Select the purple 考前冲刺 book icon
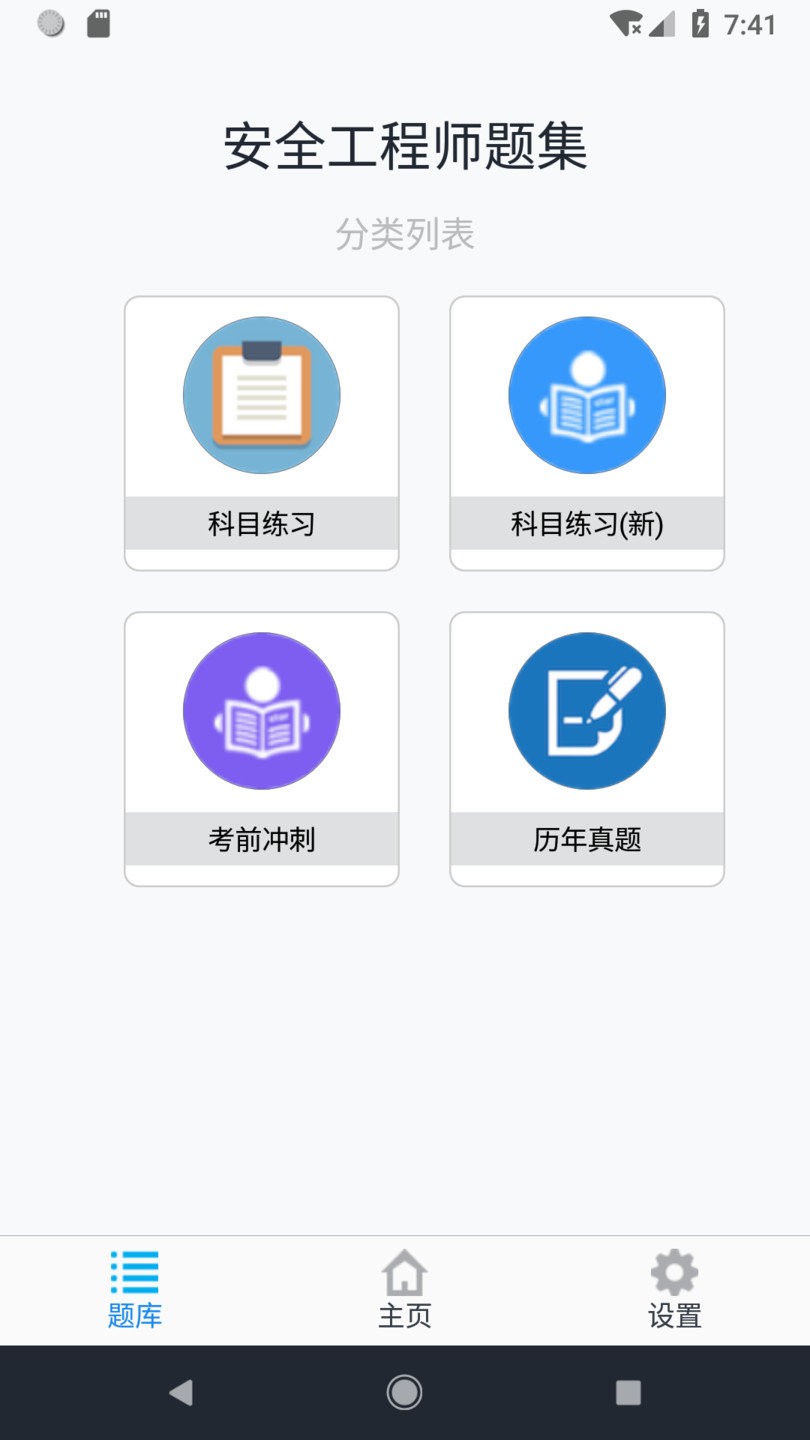 pos(261,710)
